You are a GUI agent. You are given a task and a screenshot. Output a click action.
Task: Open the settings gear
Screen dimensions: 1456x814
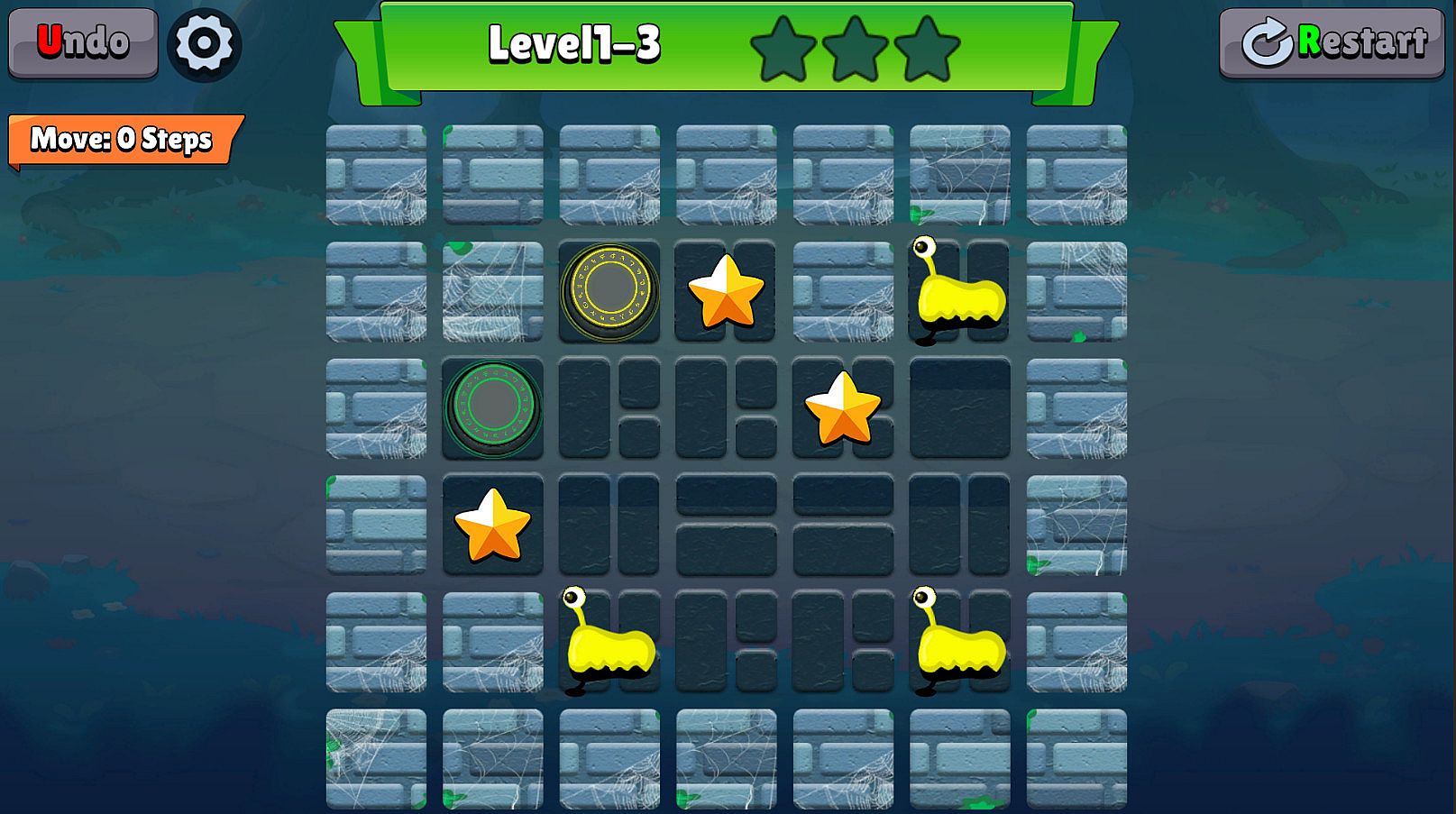205,43
